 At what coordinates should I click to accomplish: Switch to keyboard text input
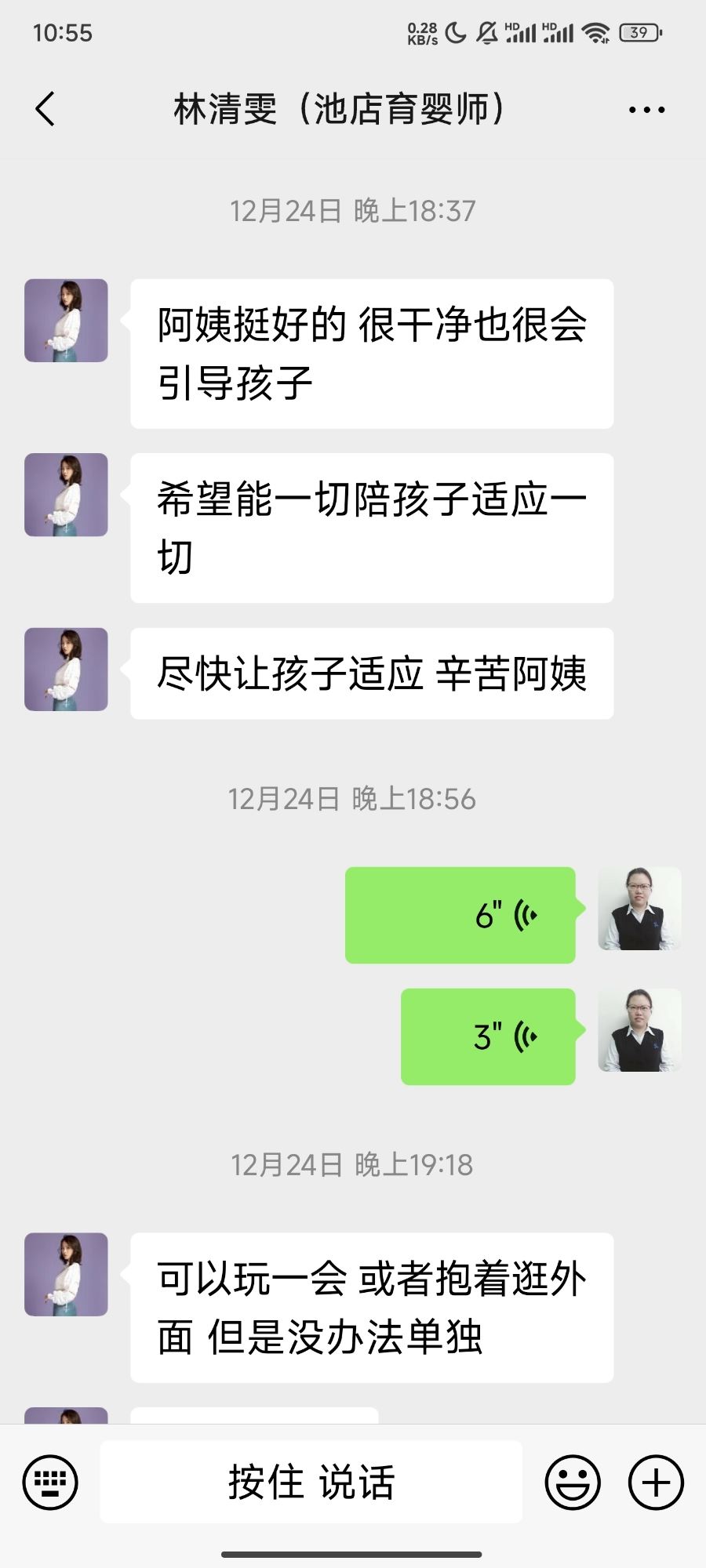pos(50,1482)
